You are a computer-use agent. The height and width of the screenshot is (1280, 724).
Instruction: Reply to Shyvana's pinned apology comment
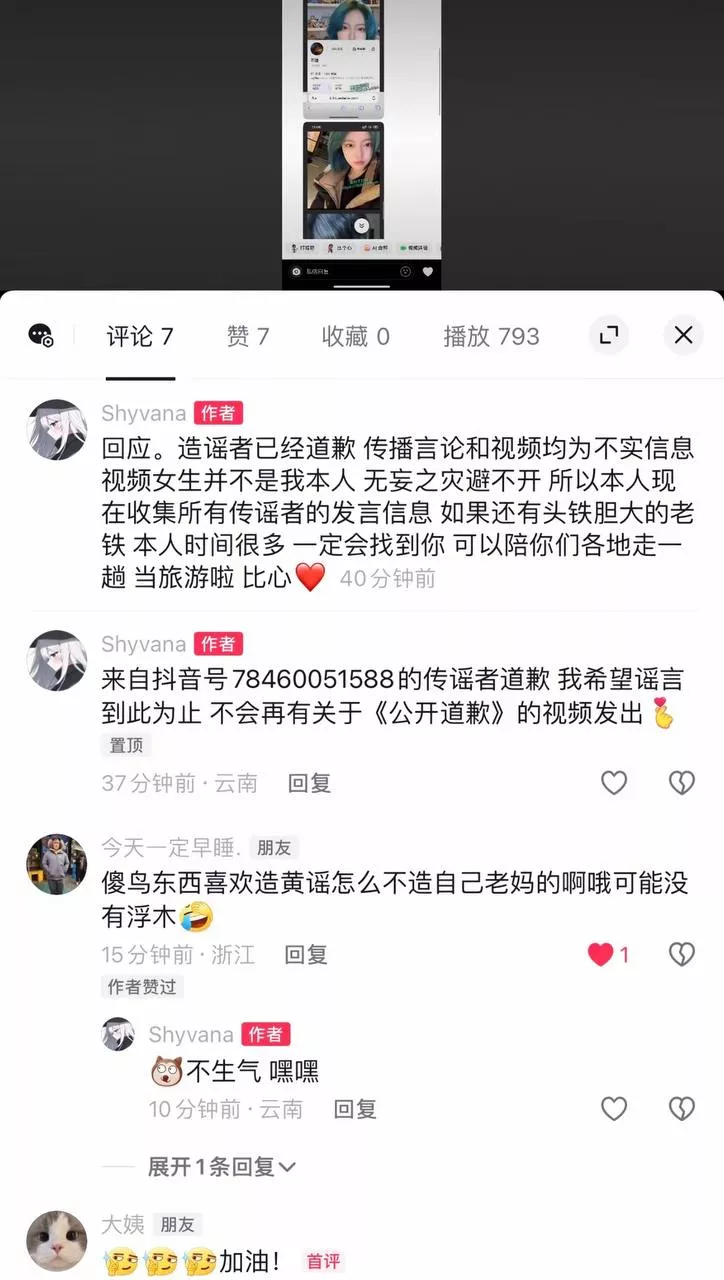click(x=309, y=783)
